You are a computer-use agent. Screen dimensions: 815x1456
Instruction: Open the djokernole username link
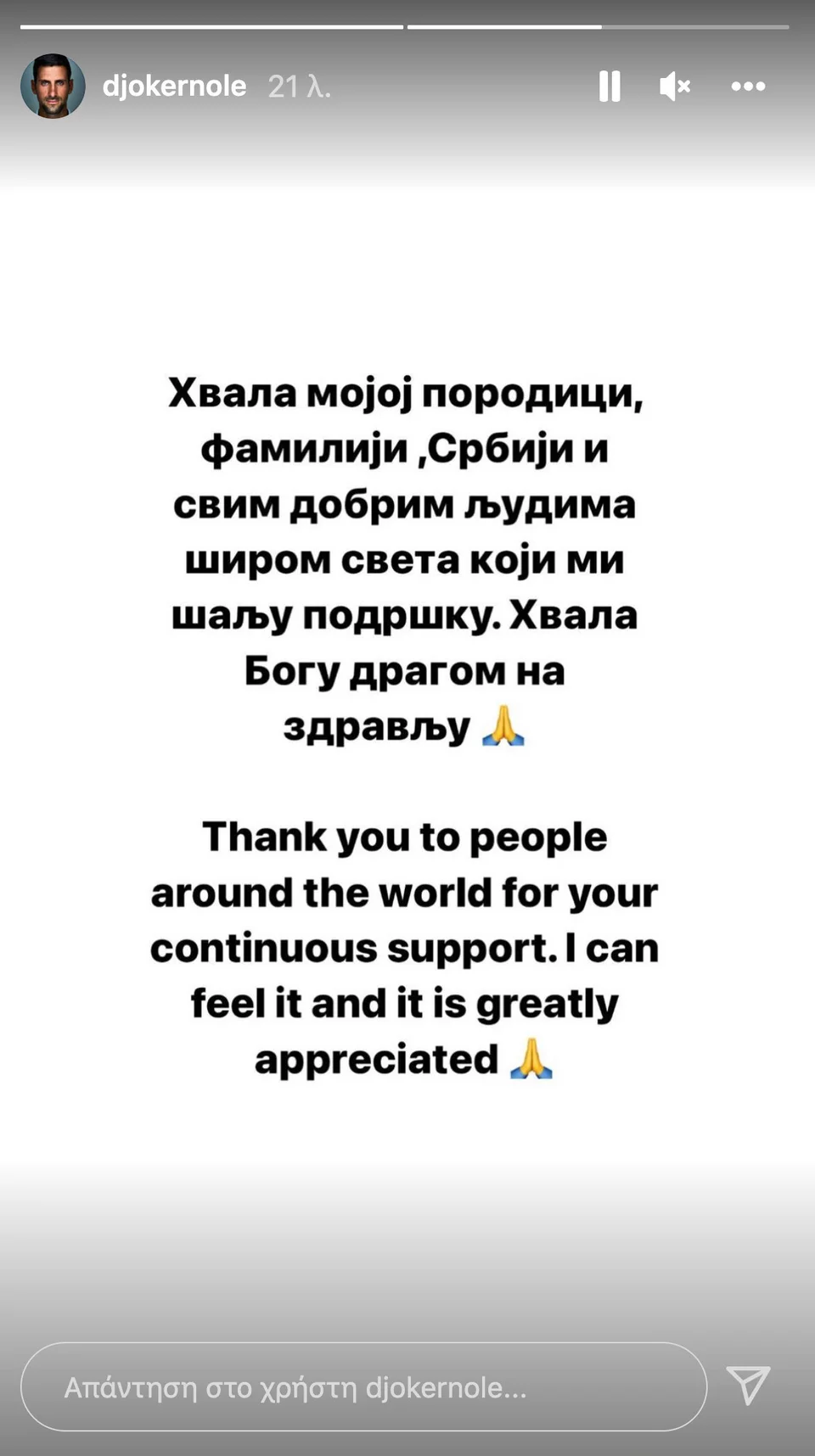pos(174,86)
